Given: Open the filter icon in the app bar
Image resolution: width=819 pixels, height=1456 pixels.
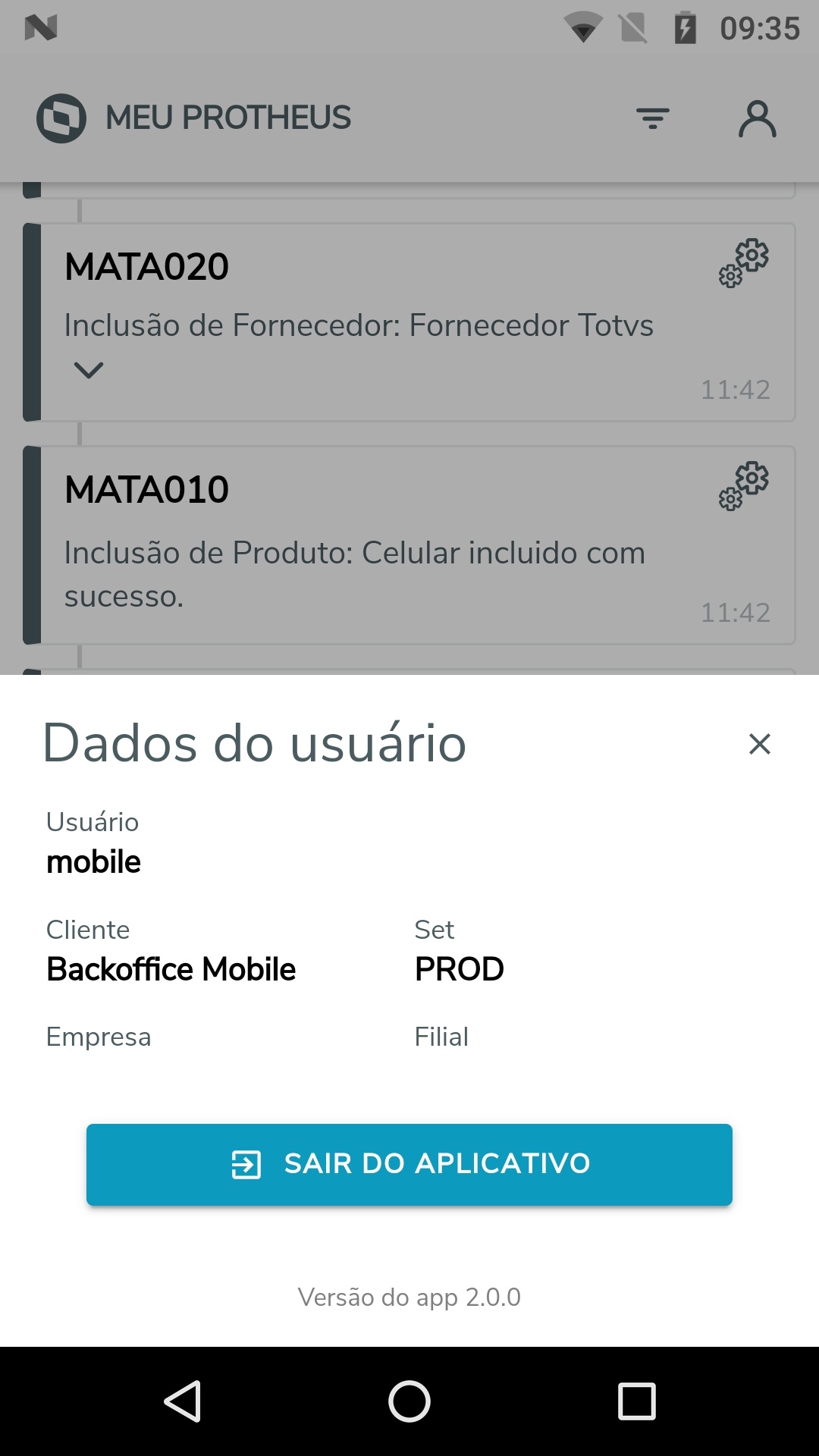Looking at the screenshot, I should tap(652, 118).
